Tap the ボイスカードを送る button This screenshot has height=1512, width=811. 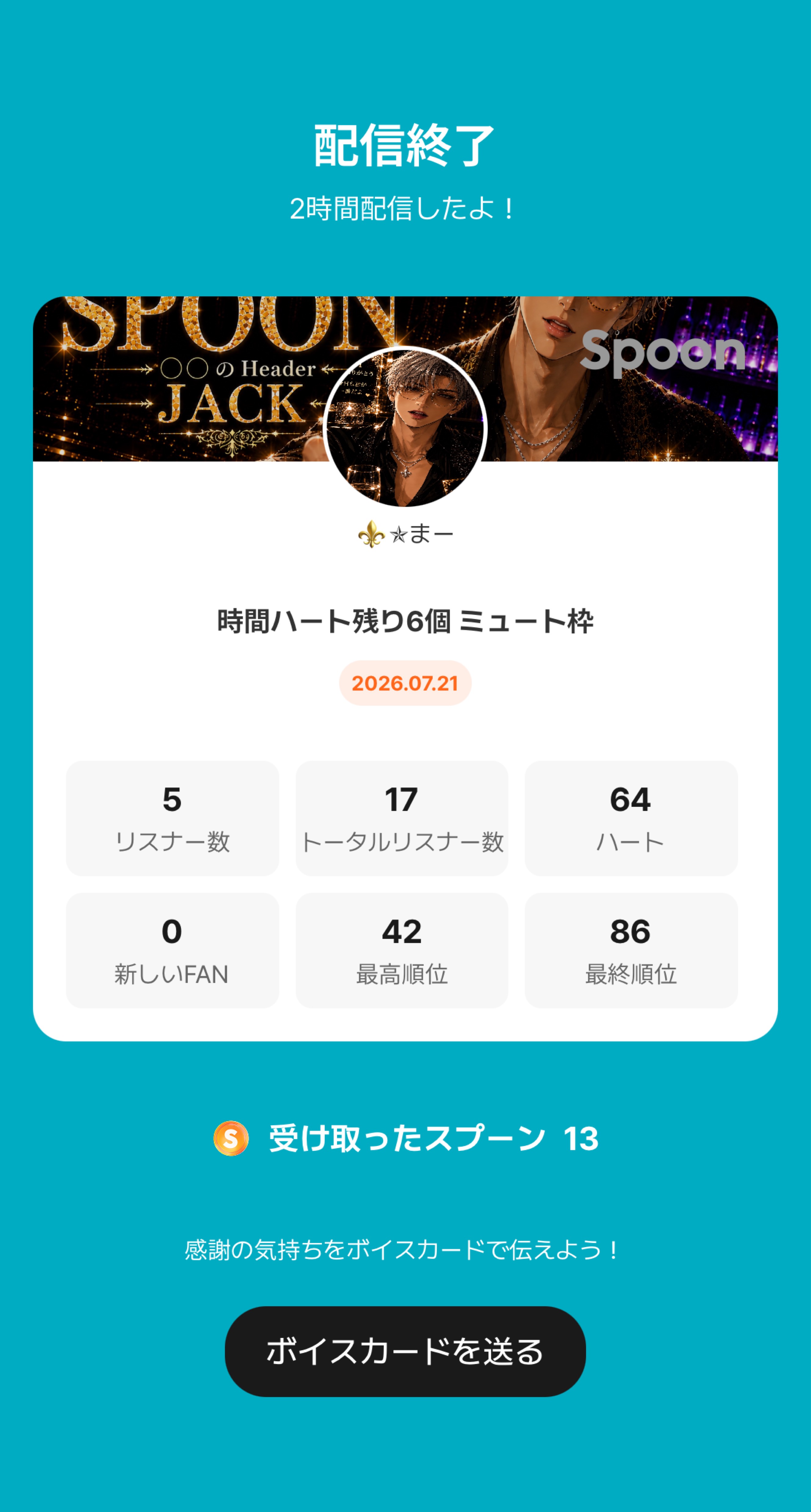point(405,1351)
